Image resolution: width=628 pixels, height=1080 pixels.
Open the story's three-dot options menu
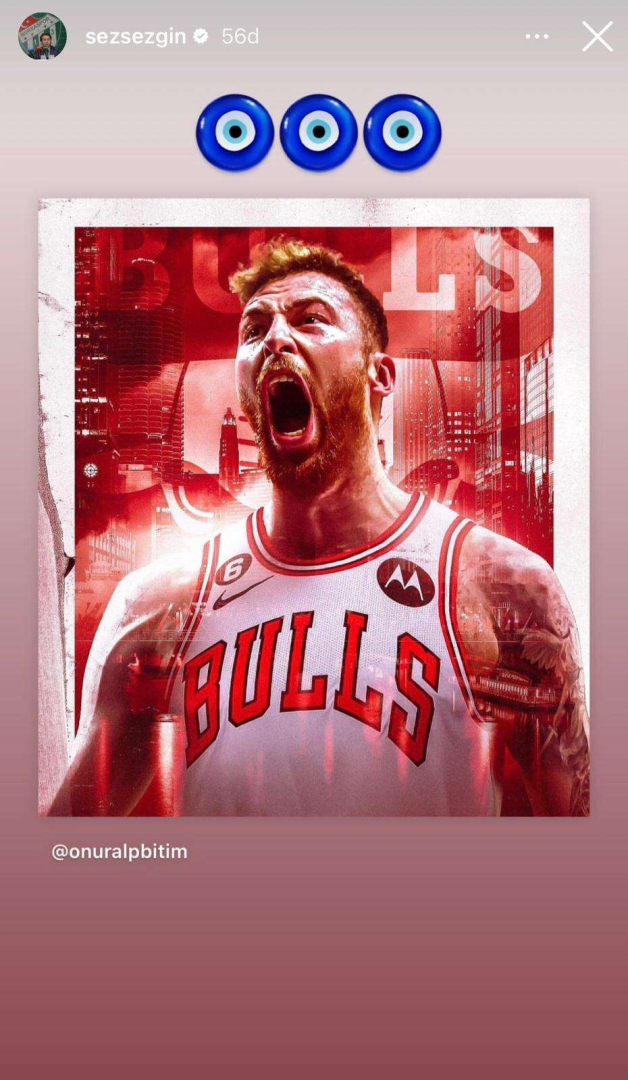pos(537,37)
